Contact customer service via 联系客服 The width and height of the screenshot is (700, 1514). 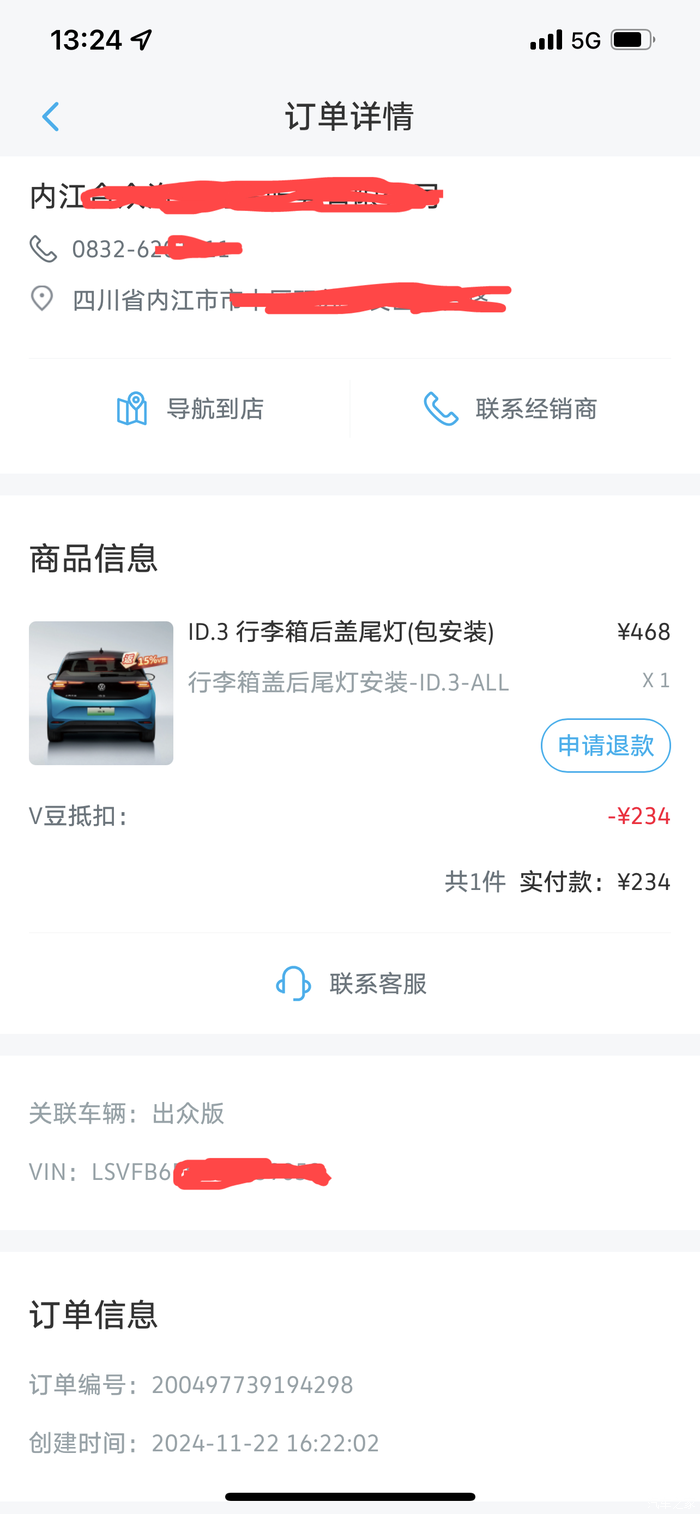(x=351, y=984)
